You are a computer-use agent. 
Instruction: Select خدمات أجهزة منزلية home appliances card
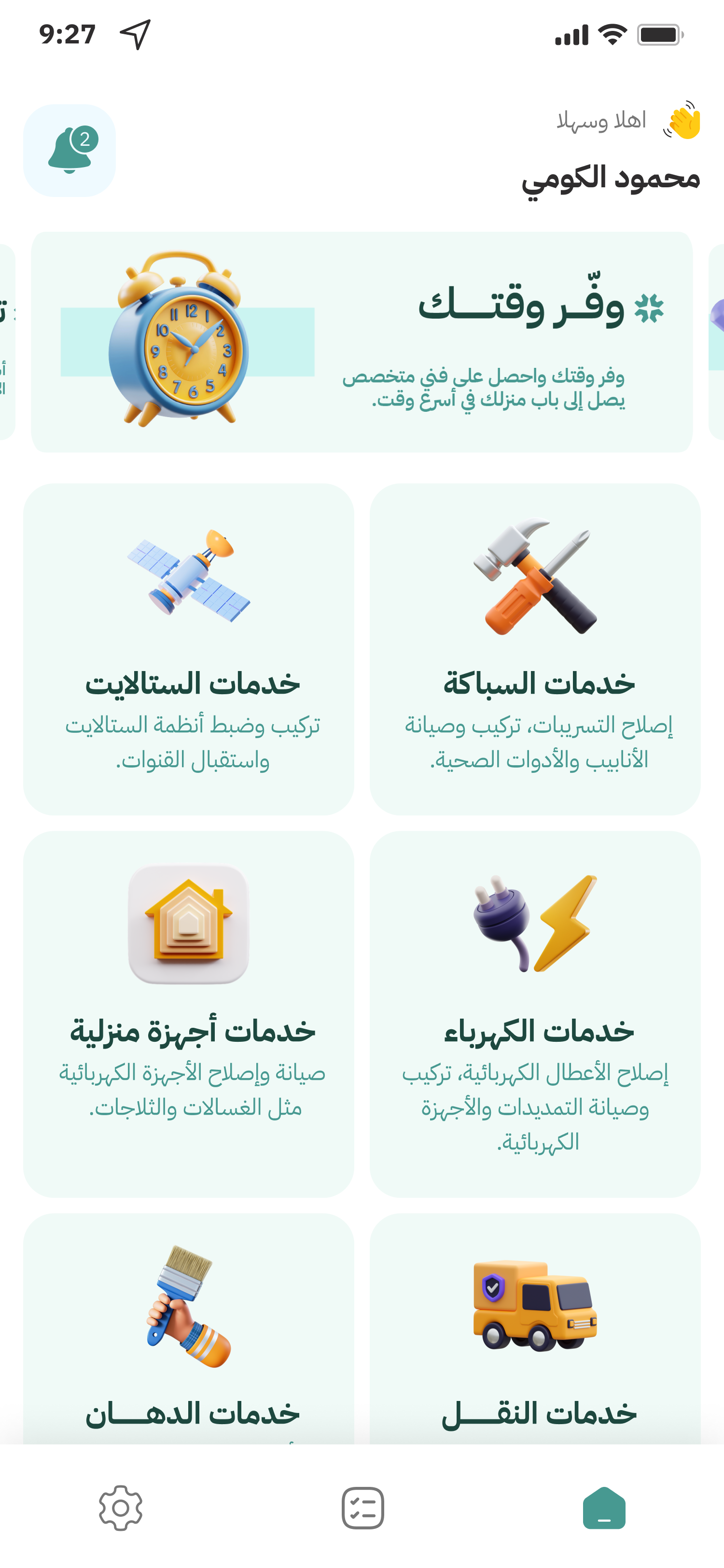tap(189, 1013)
